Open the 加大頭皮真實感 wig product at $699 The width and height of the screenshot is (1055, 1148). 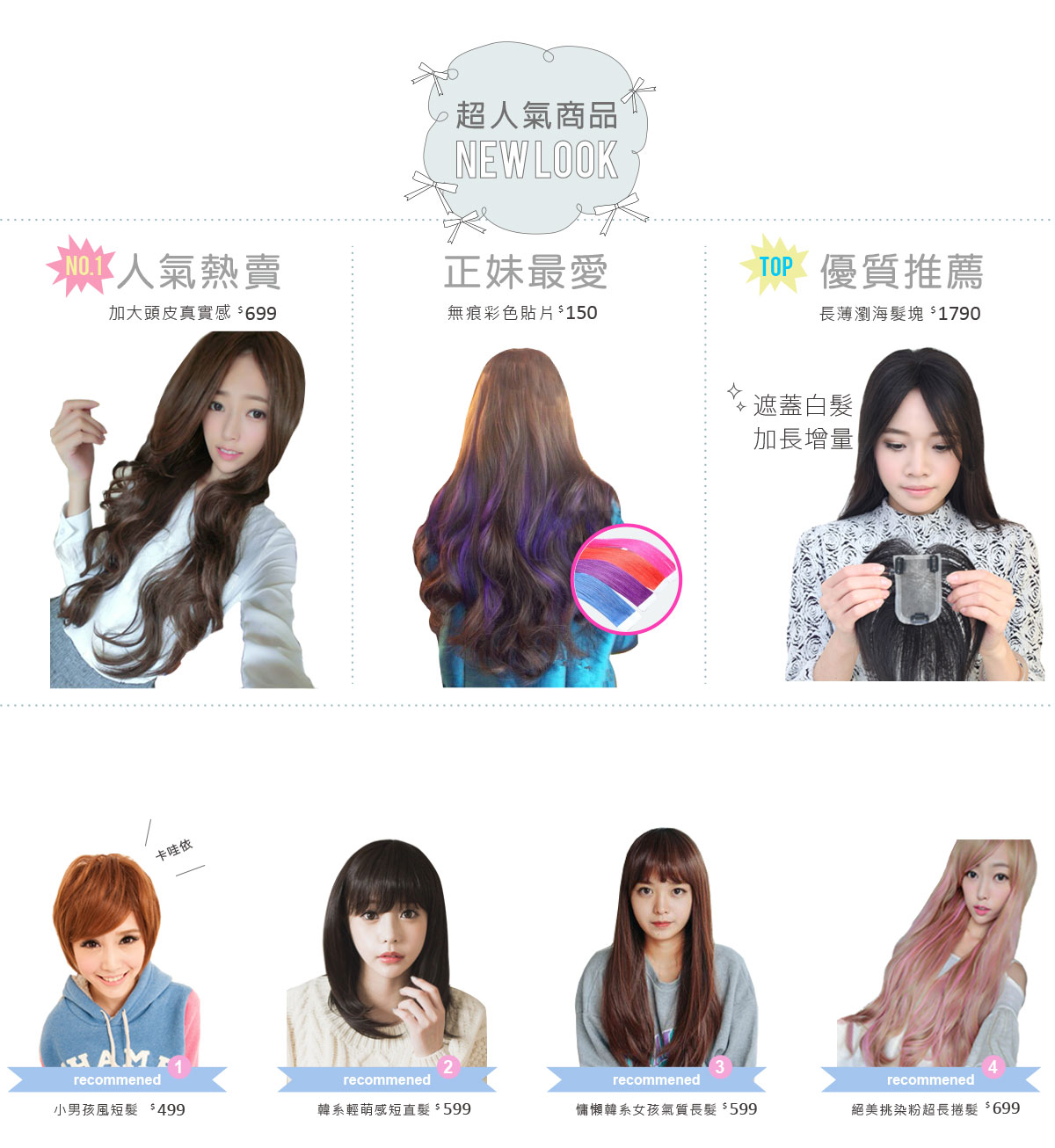pos(182,510)
